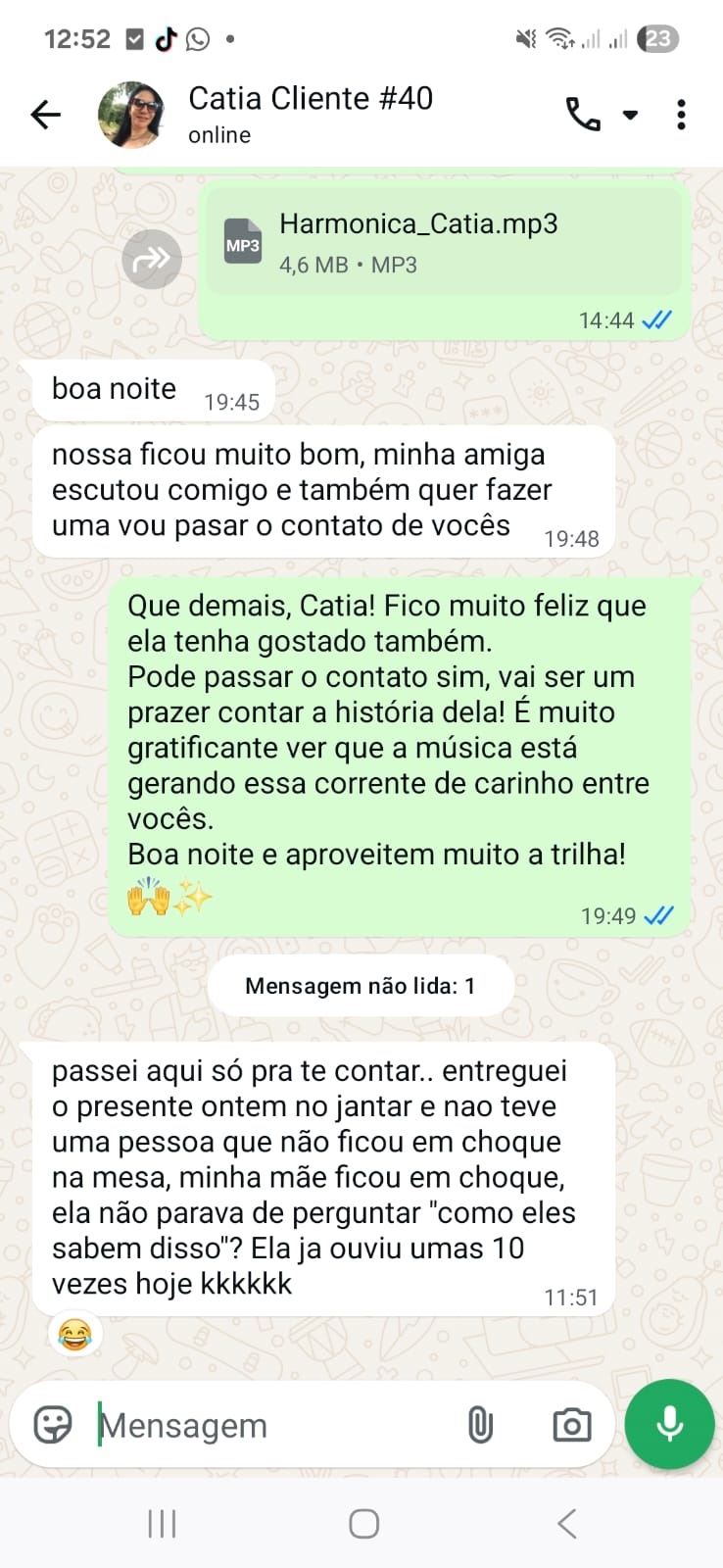Open the camera from the message bar
Screen dimensions: 723x1568
coord(571,1425)
